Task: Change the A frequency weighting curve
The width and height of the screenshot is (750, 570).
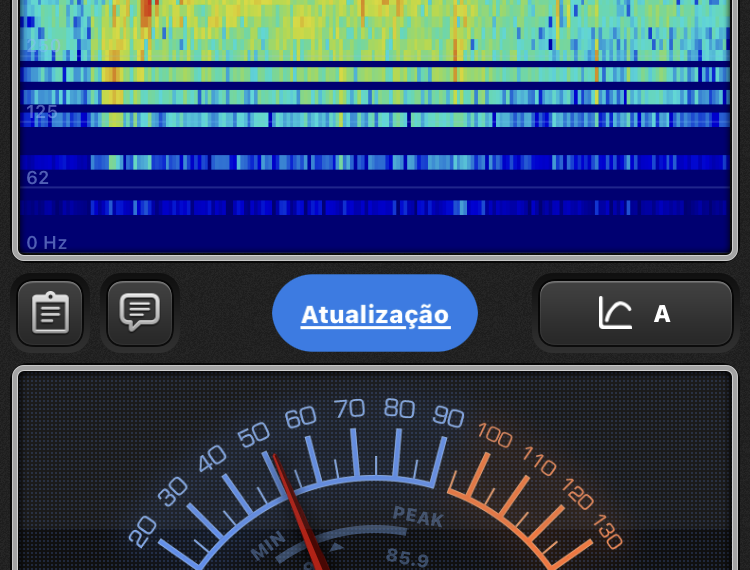Action: point(636,314)
